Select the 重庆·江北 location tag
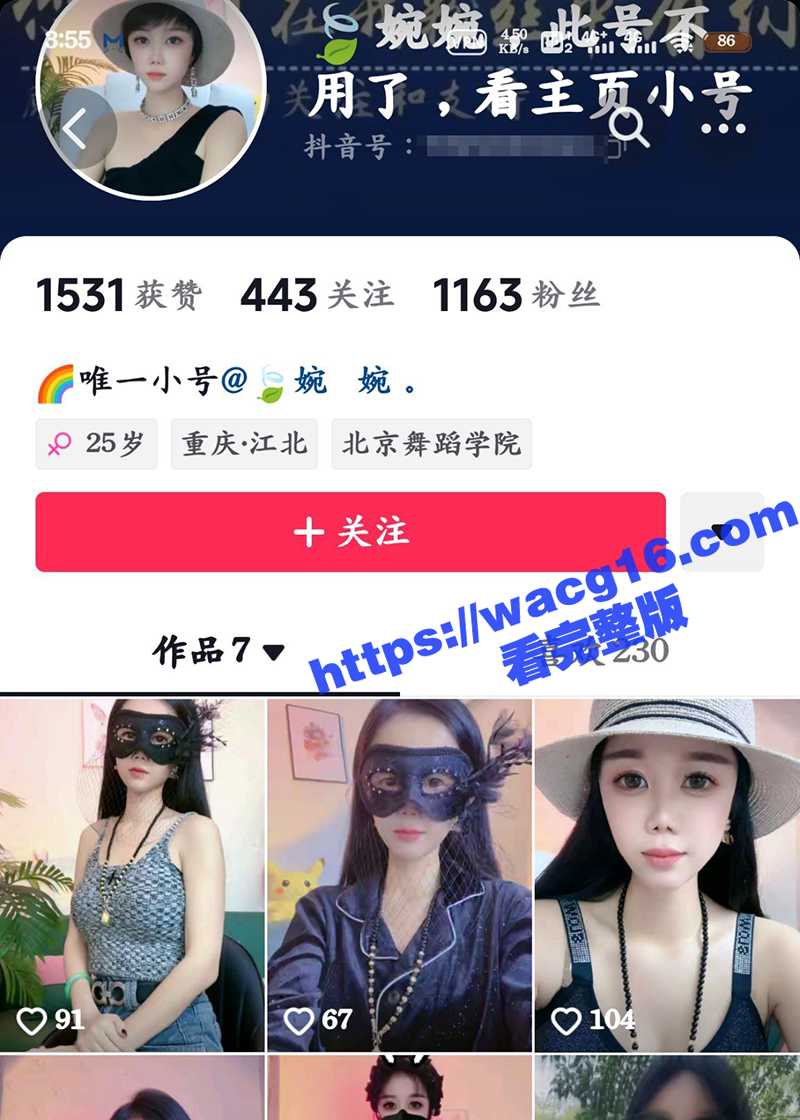This screenshot has width=800, height=1120. pos(243,446)
